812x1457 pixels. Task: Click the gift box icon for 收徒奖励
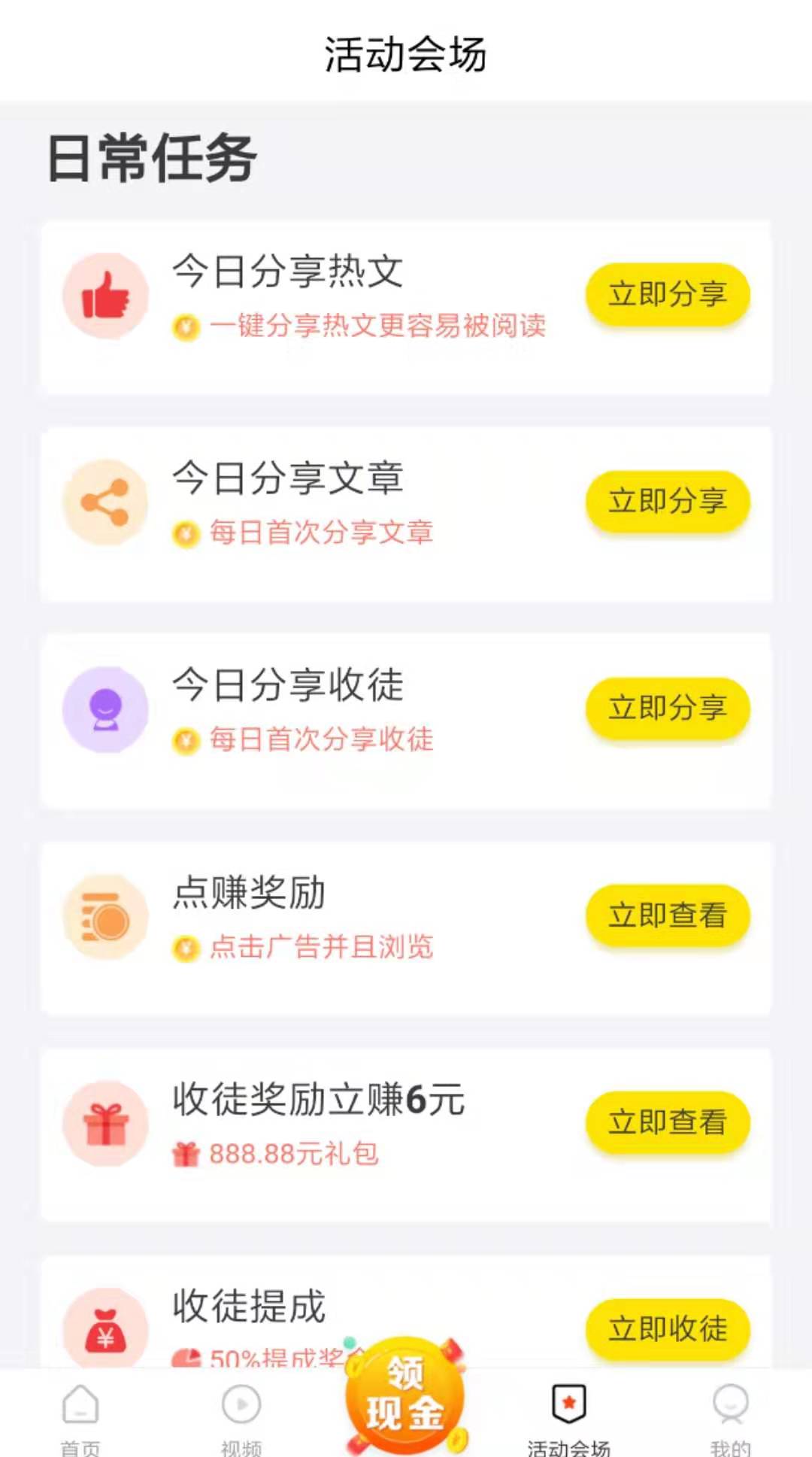[105, 1122]
